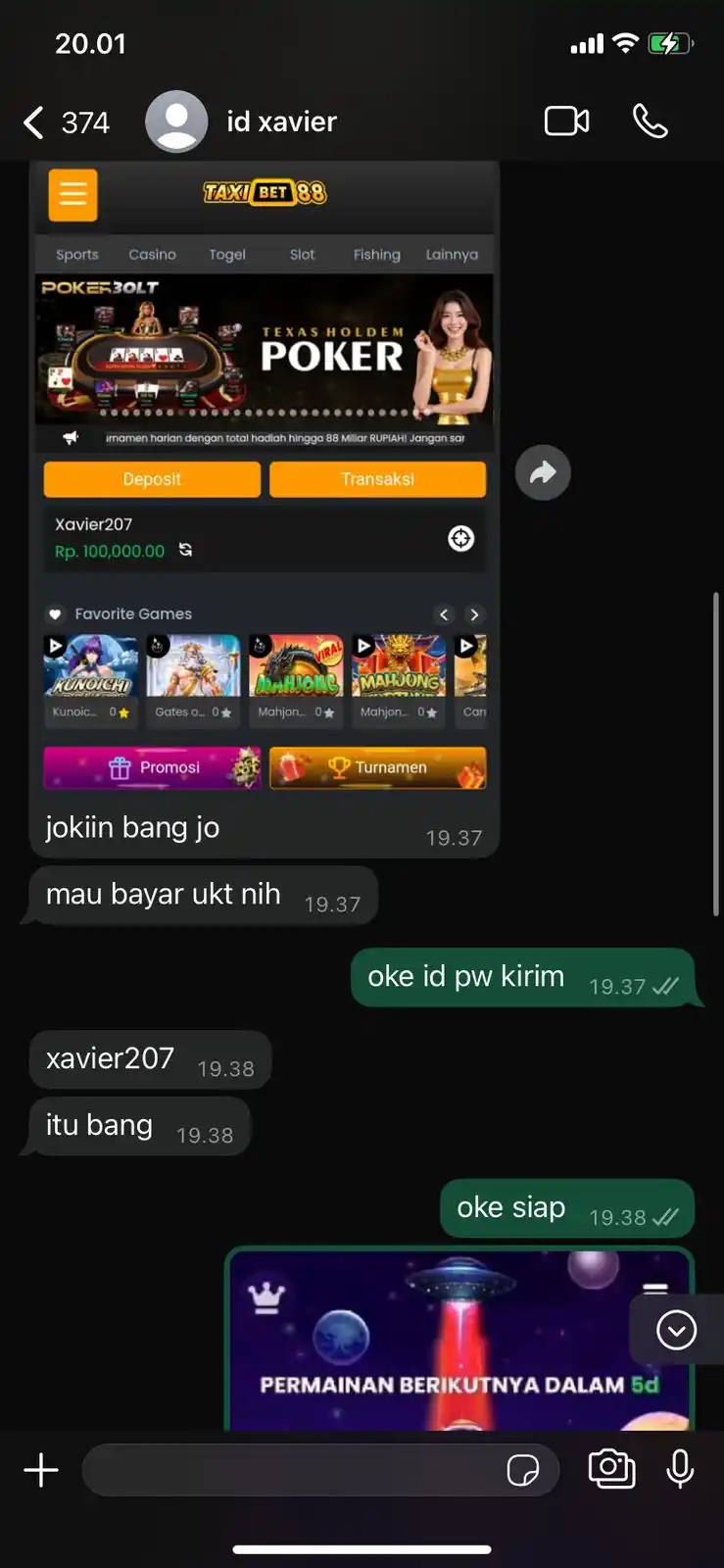Focus the message text field
The image size is (724, 1568).
point(294,1470)
